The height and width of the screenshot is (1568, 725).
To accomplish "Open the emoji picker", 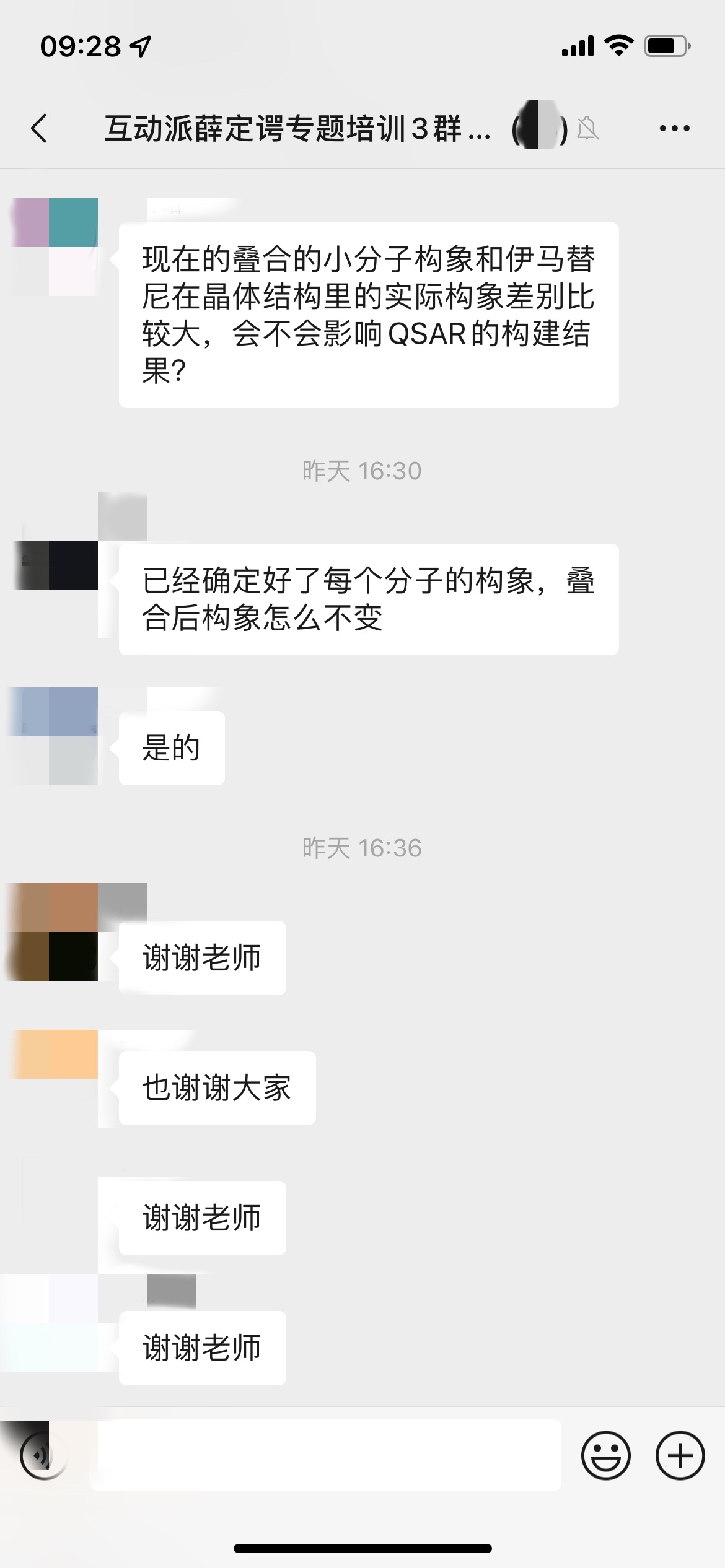I will tap(605, 1455).
